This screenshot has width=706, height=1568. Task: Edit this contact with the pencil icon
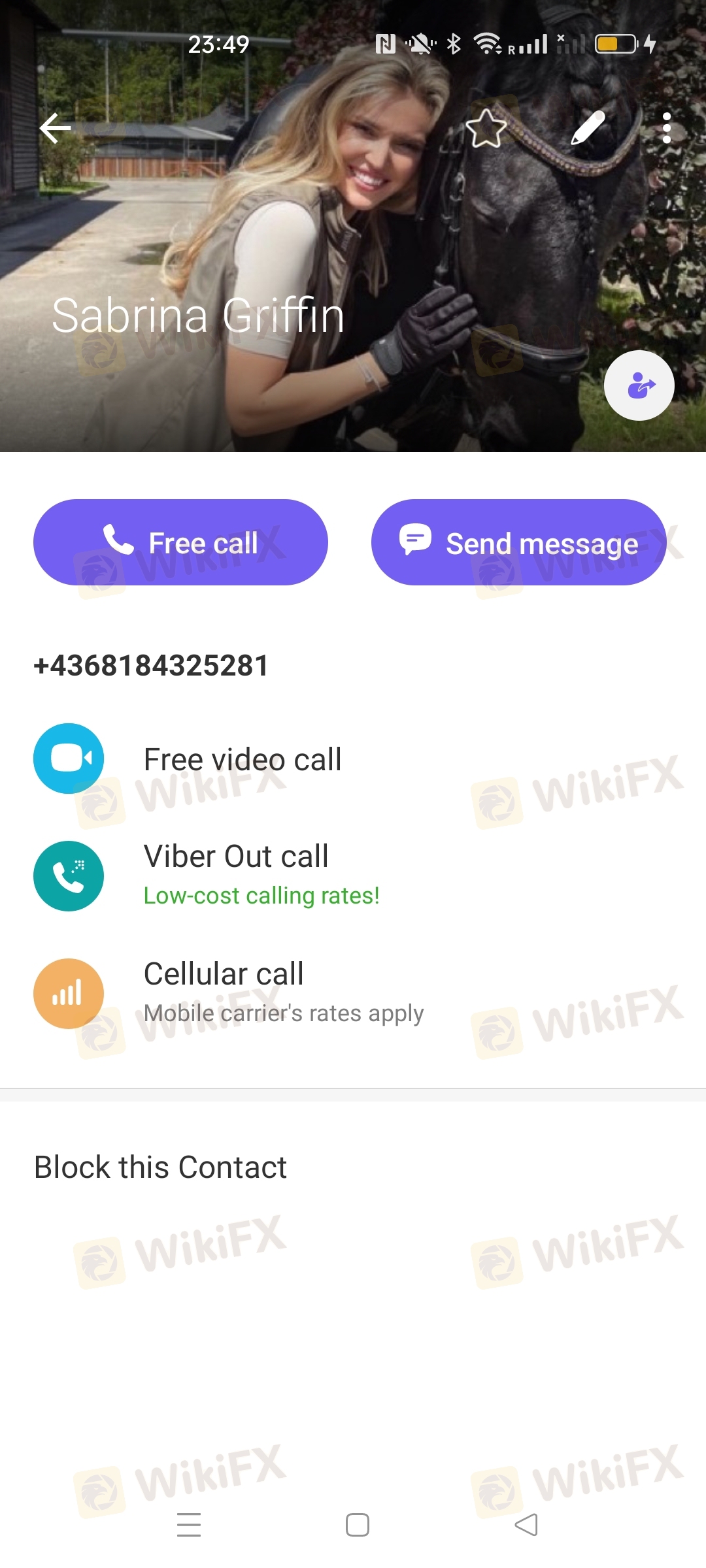pos(588,128)
